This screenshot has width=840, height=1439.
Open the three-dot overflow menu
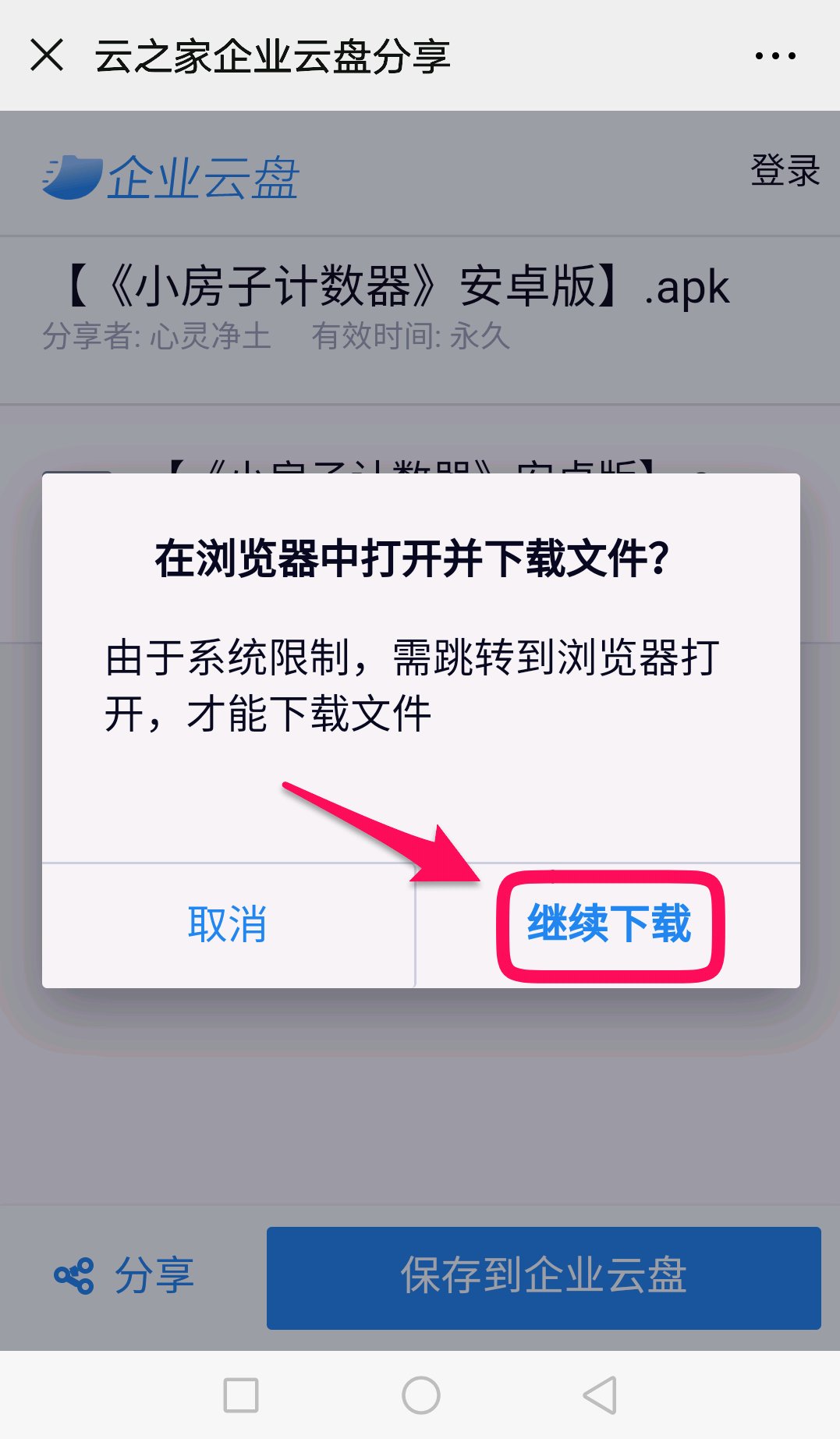[775, 55]
